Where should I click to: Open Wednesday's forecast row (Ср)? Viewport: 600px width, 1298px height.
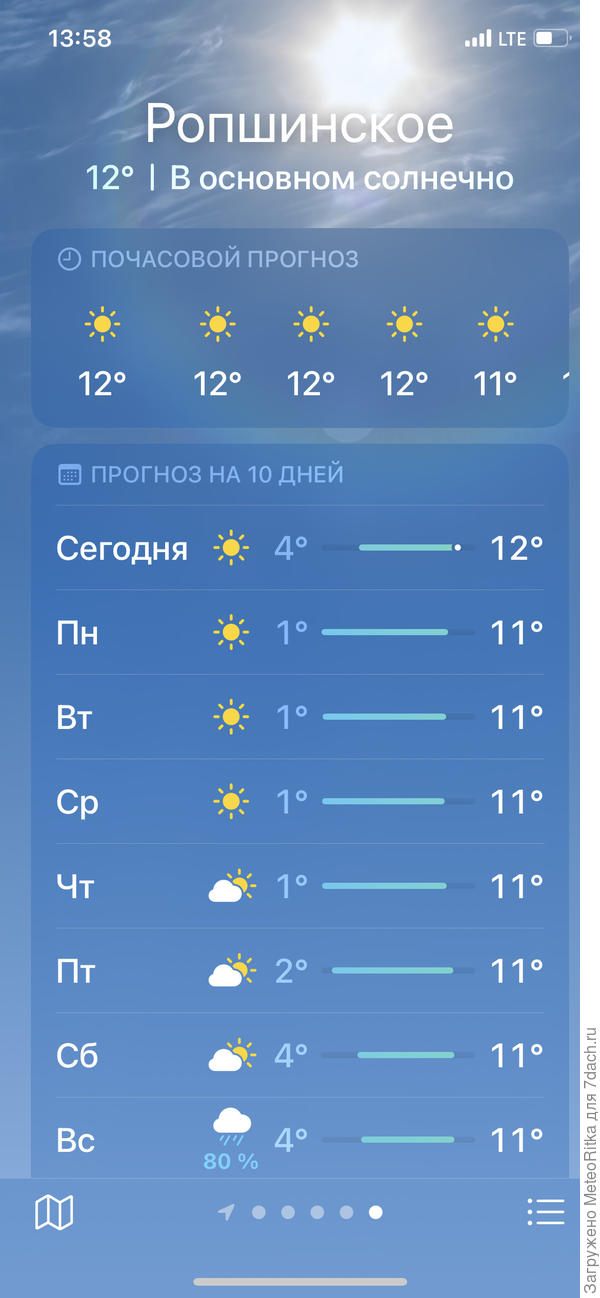300,801
